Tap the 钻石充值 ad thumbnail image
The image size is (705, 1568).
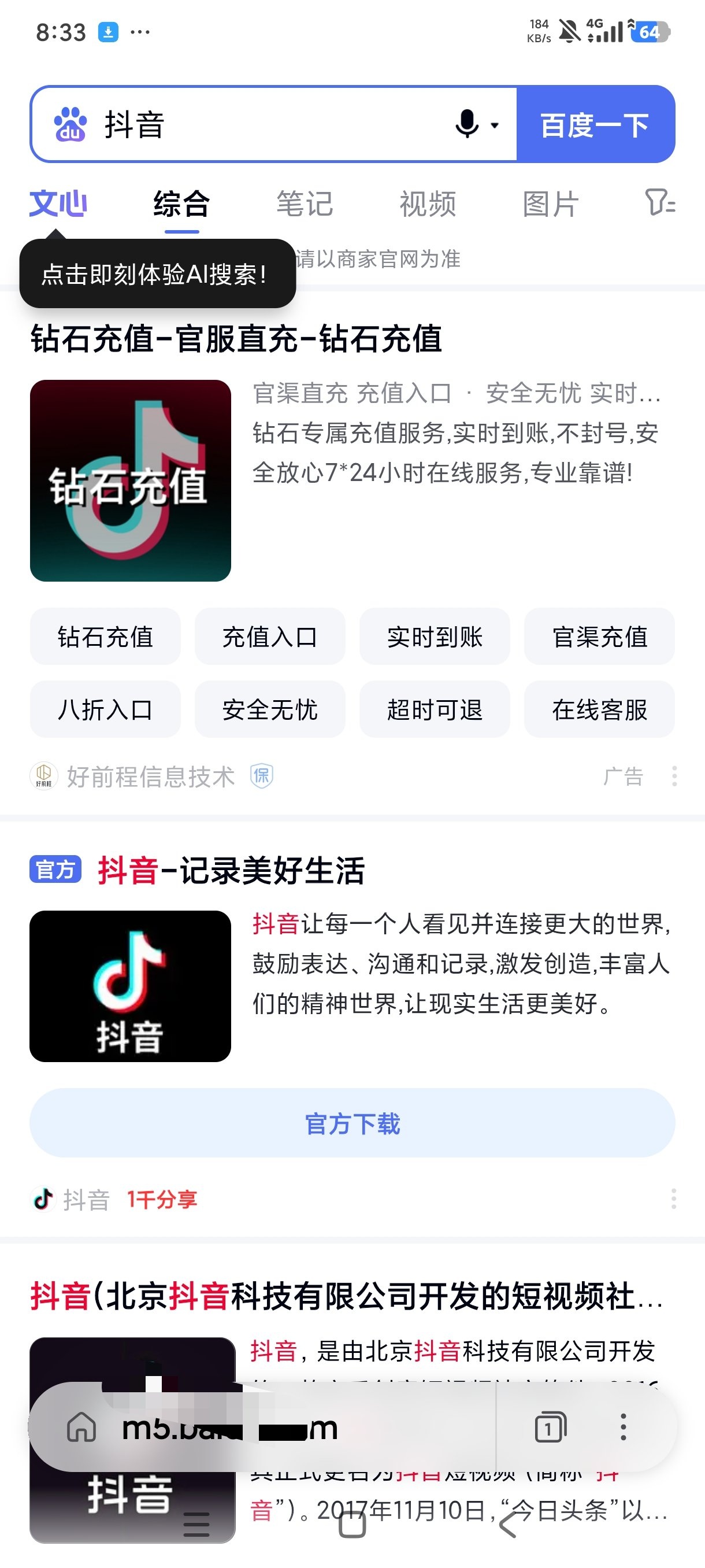pos(131,481)
